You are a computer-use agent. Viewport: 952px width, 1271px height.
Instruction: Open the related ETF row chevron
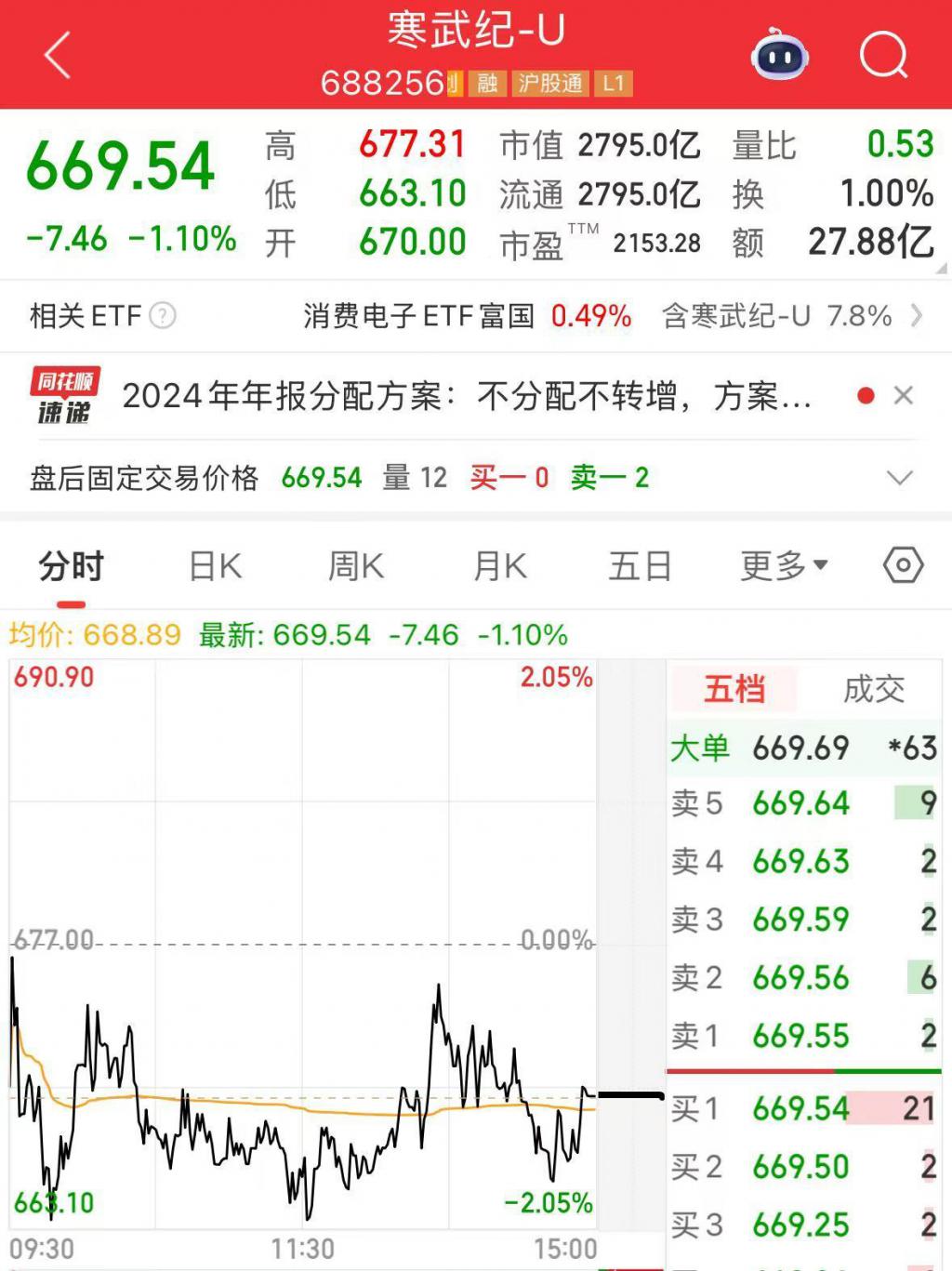917,316
